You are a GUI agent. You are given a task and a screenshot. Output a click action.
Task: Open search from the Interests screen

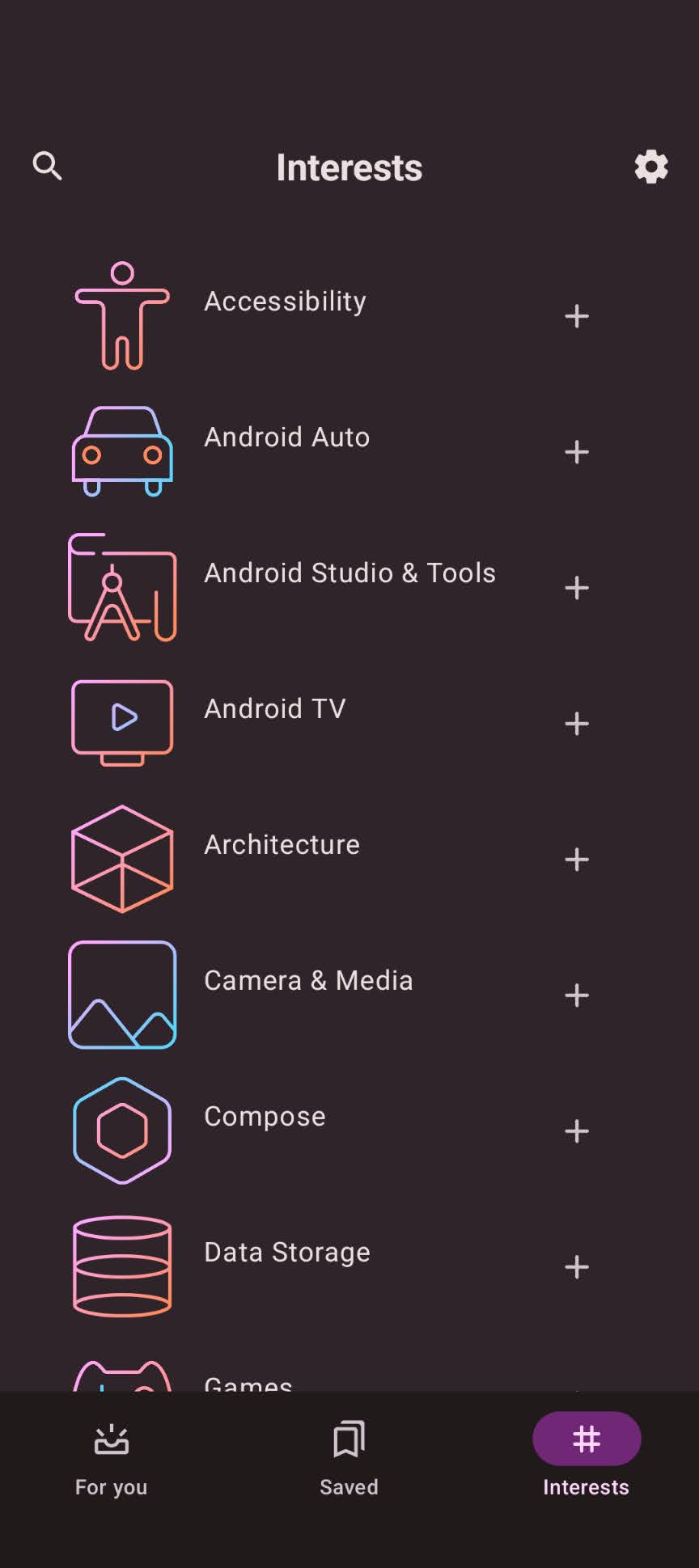tap(47, 167)
